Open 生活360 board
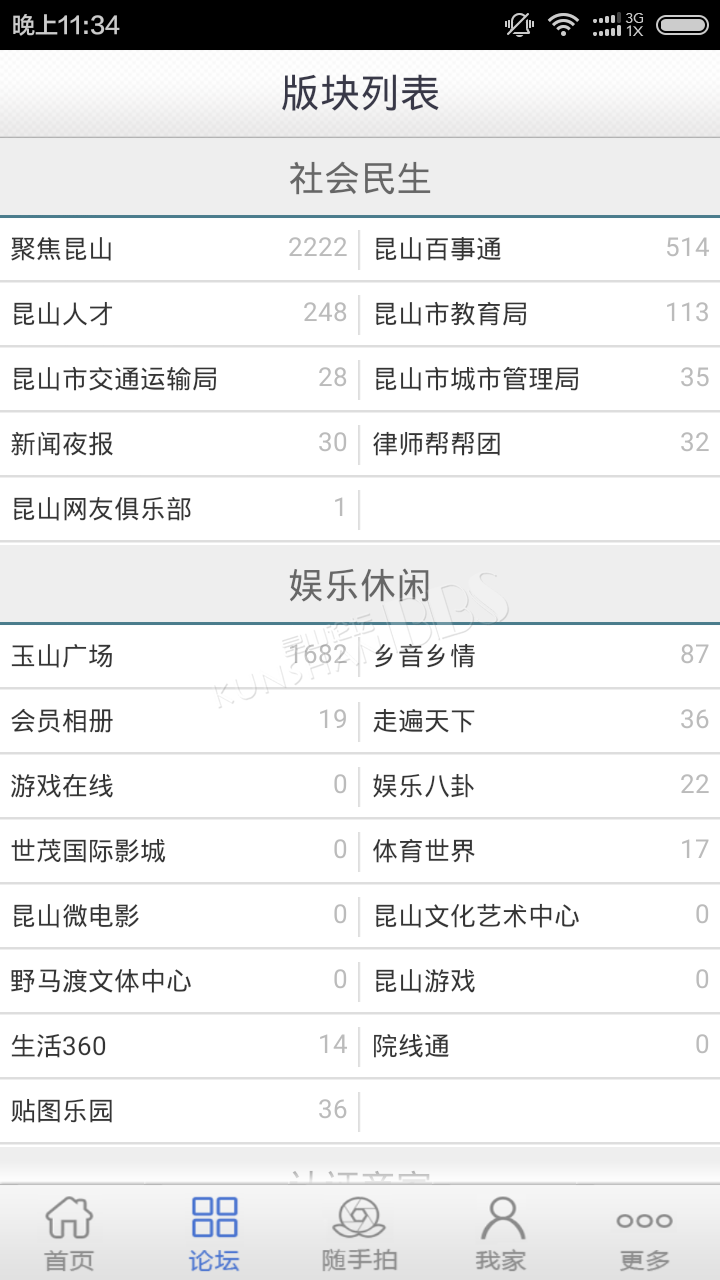 [179, 1046]
